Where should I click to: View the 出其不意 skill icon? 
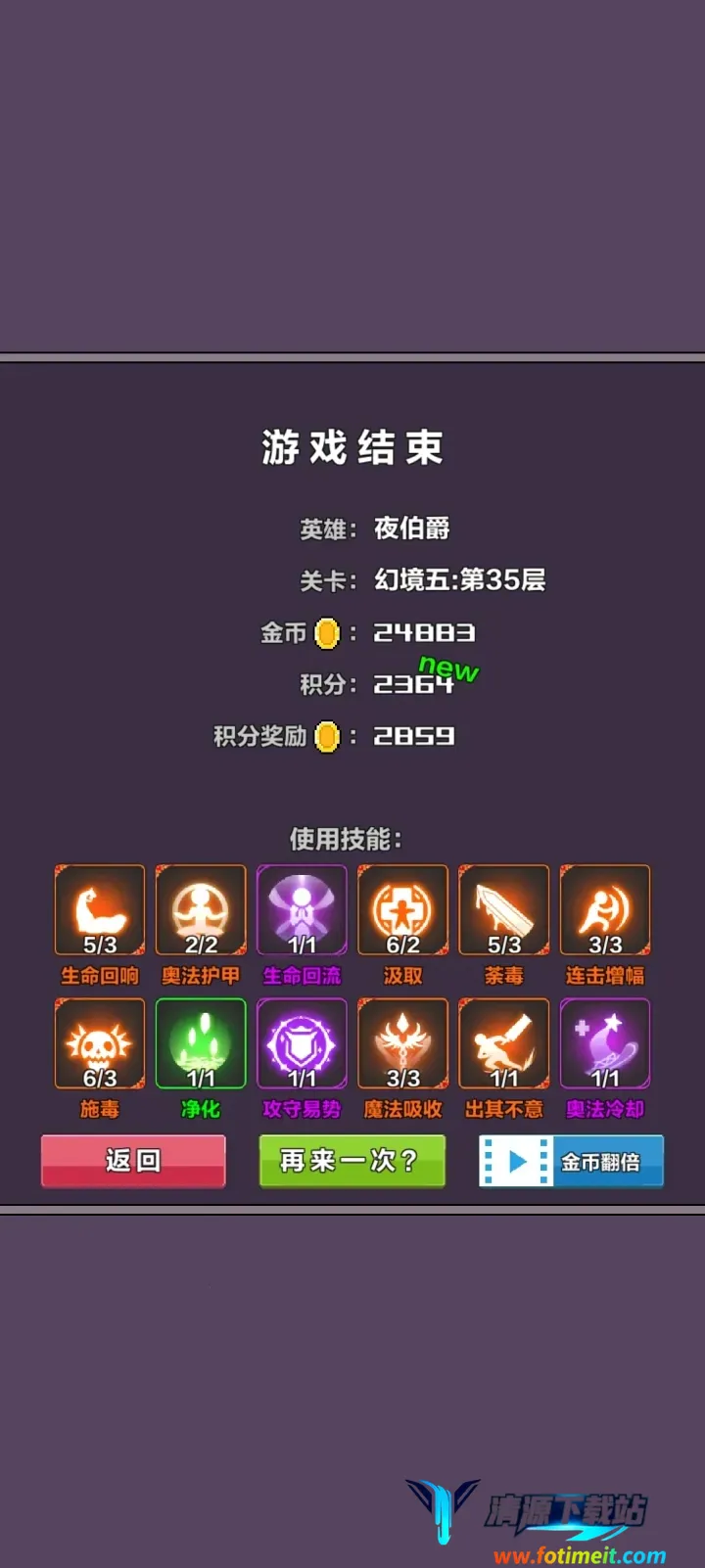pos(504,1043)
